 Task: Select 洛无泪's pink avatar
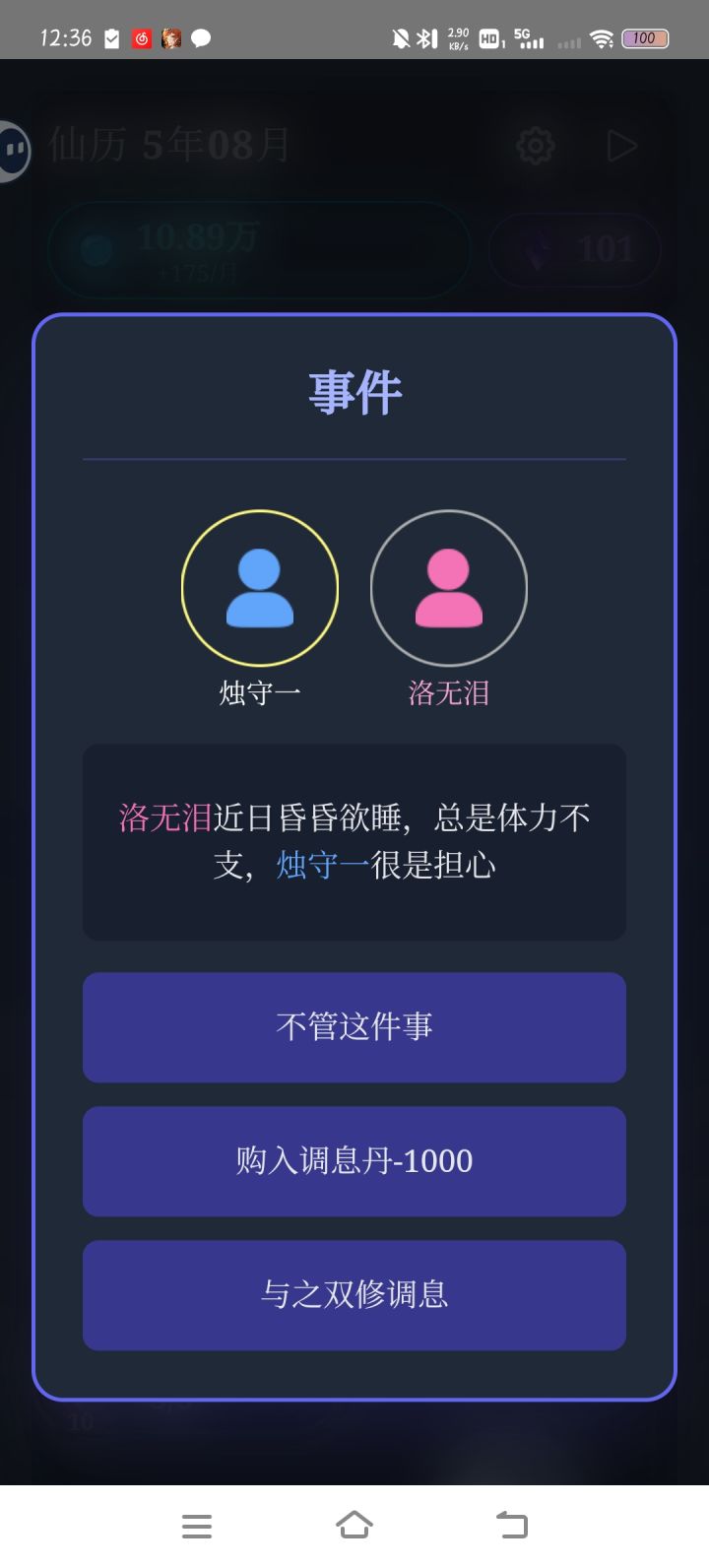click(x=449, y=587)
